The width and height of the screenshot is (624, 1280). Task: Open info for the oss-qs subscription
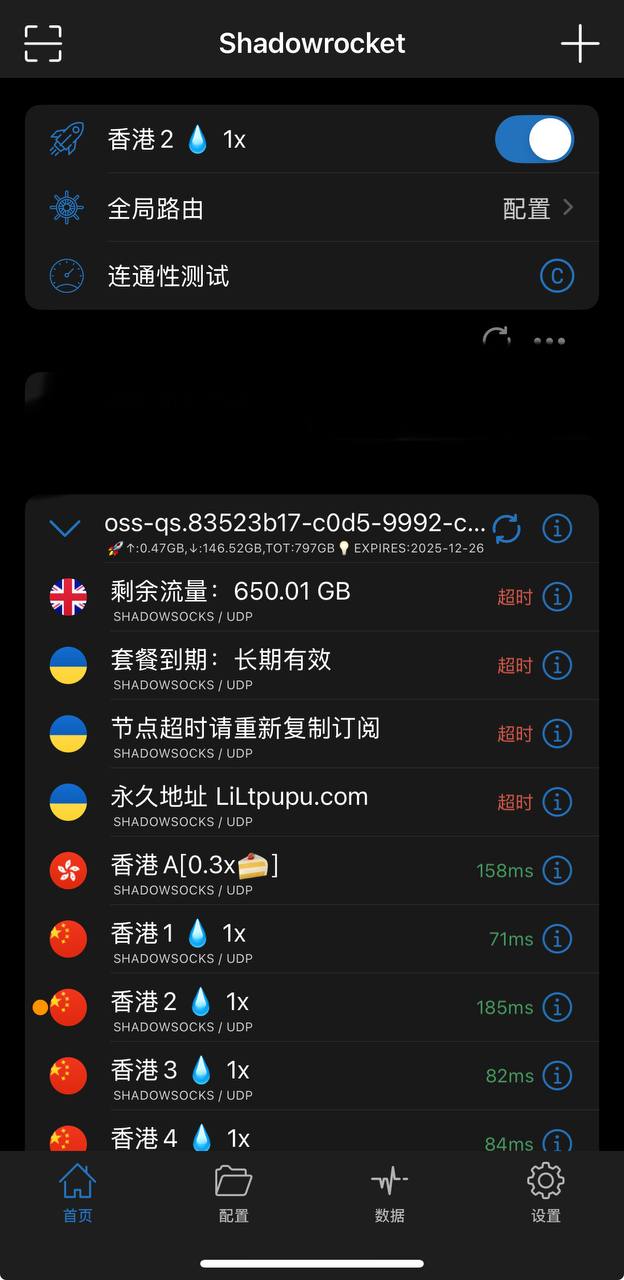pyautogui.click(x=557, y=528)
